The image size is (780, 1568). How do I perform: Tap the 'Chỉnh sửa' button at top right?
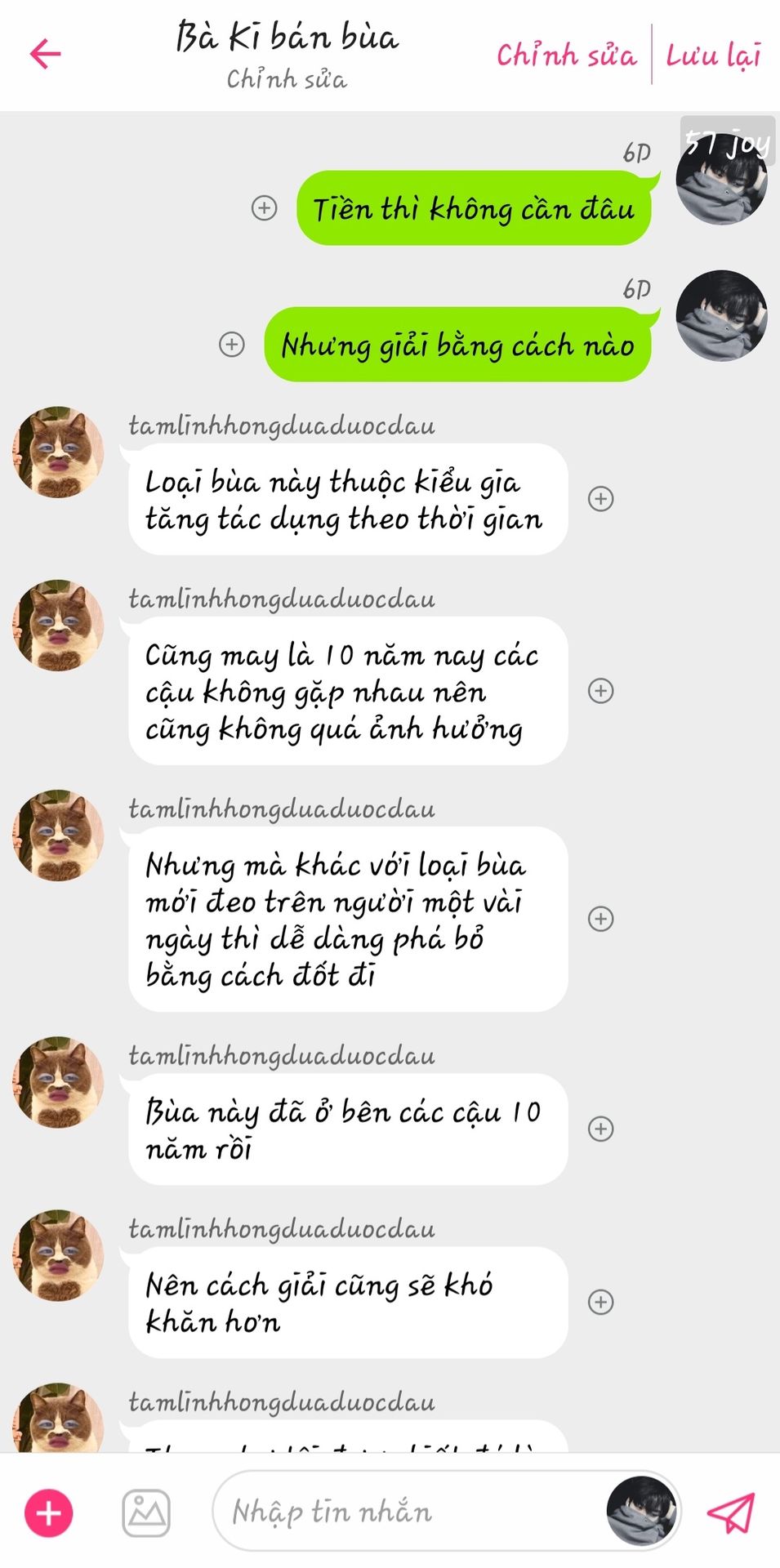click(x=566, y=55)
